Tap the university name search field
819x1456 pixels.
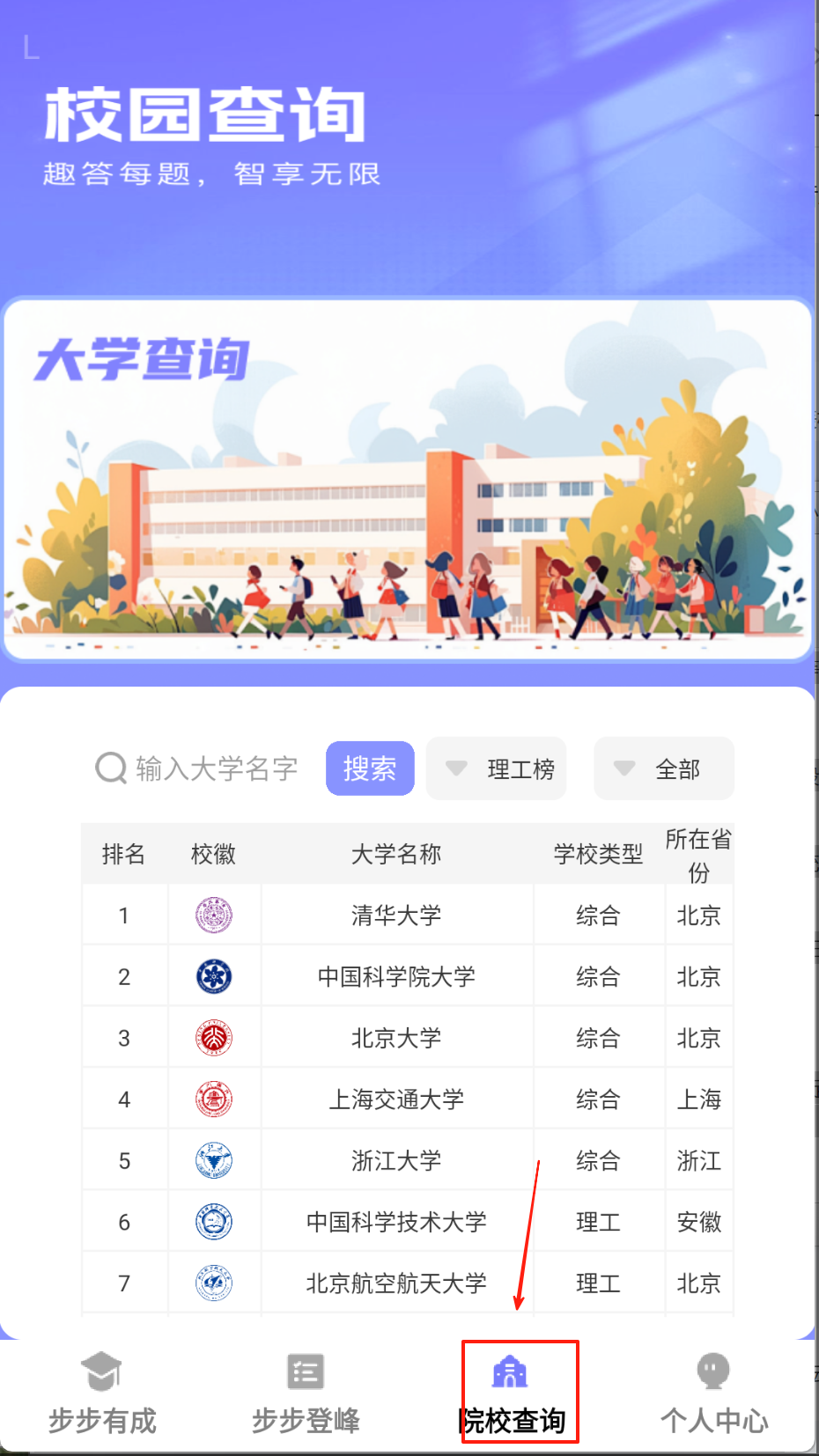pos(216,768)
